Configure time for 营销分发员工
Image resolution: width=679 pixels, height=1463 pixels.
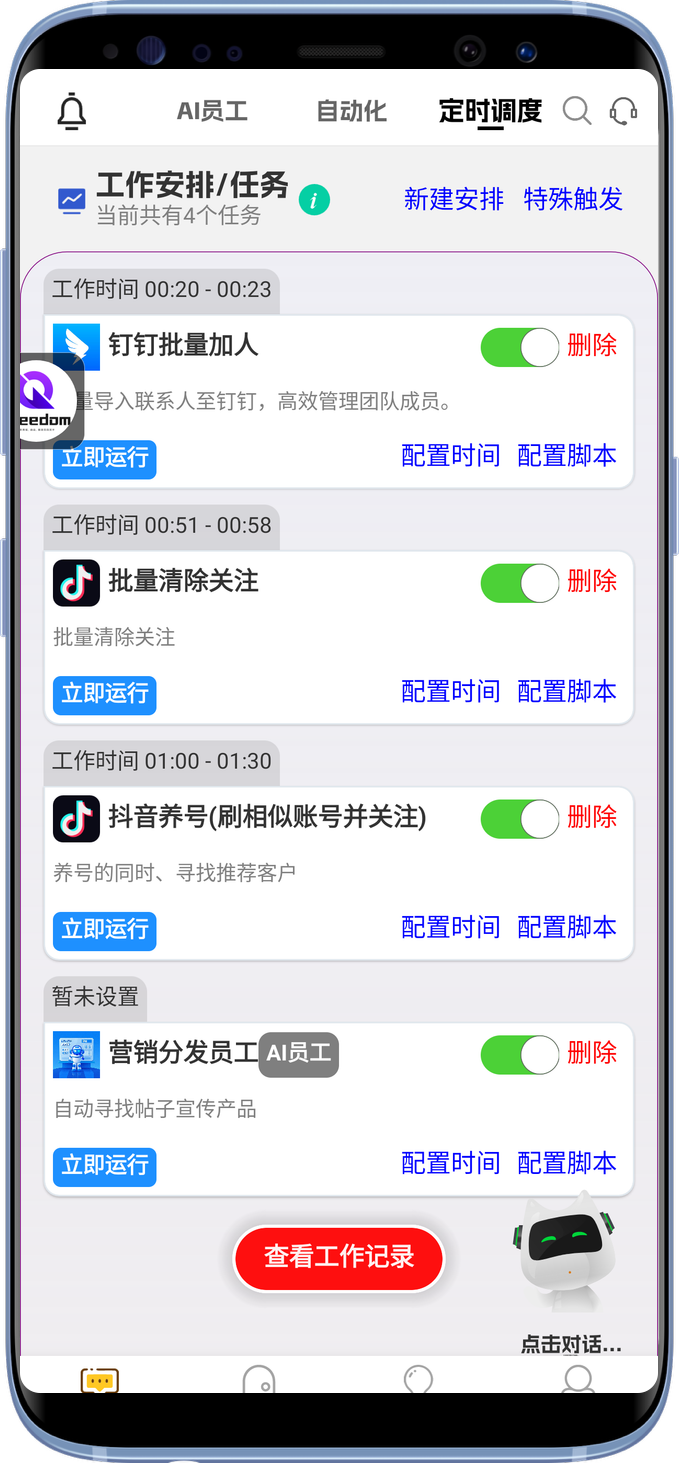(x=450, y=1163)
